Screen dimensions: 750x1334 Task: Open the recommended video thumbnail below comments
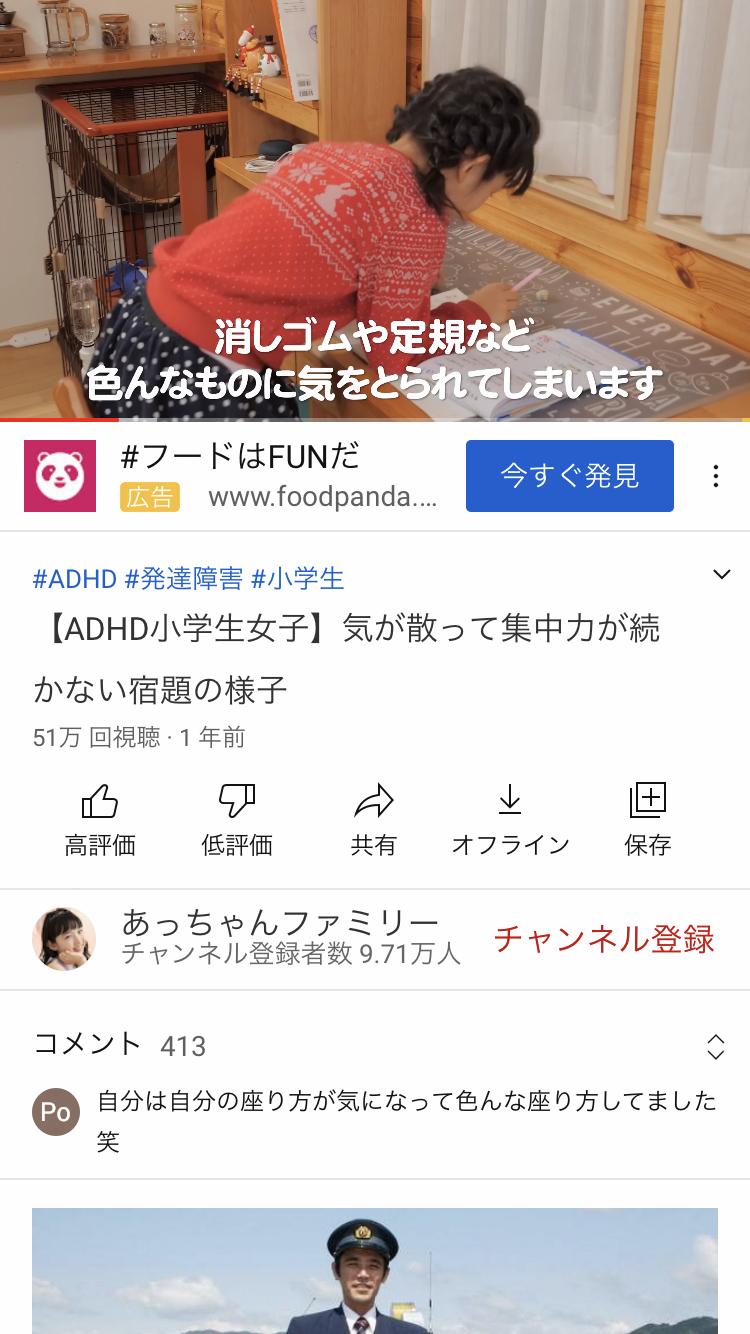pyautogui.click(x=375, y=1271)
